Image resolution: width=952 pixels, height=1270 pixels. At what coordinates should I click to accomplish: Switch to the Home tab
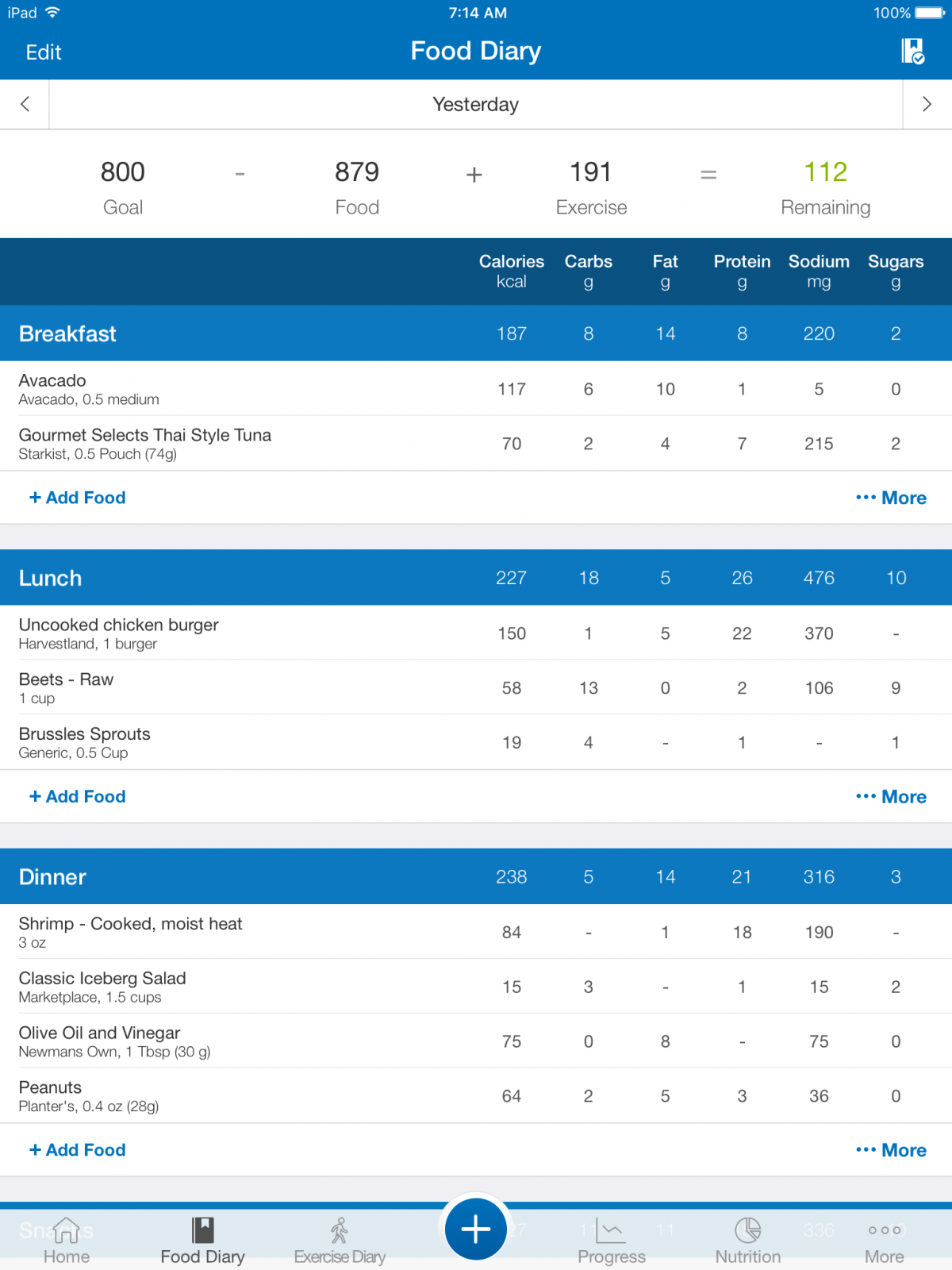pos(67,1241)
